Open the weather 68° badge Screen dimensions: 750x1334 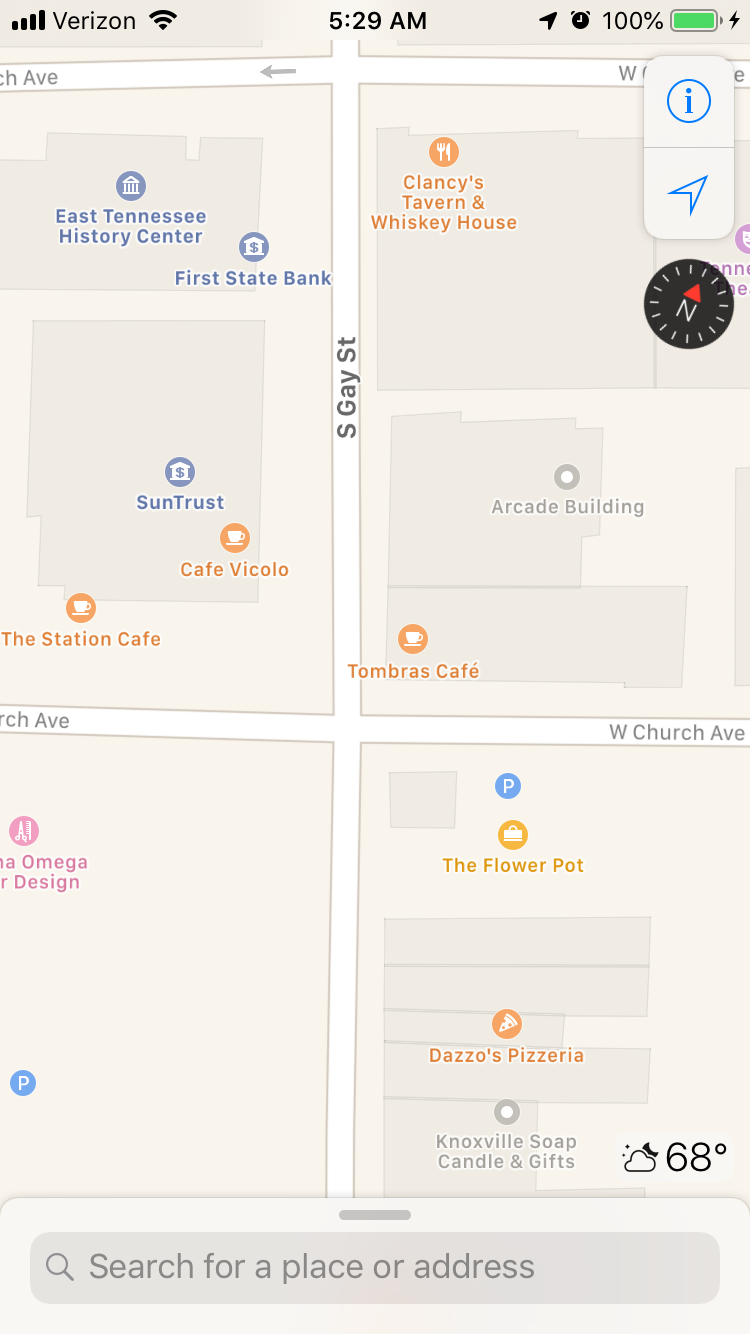tap(675, 1157)
